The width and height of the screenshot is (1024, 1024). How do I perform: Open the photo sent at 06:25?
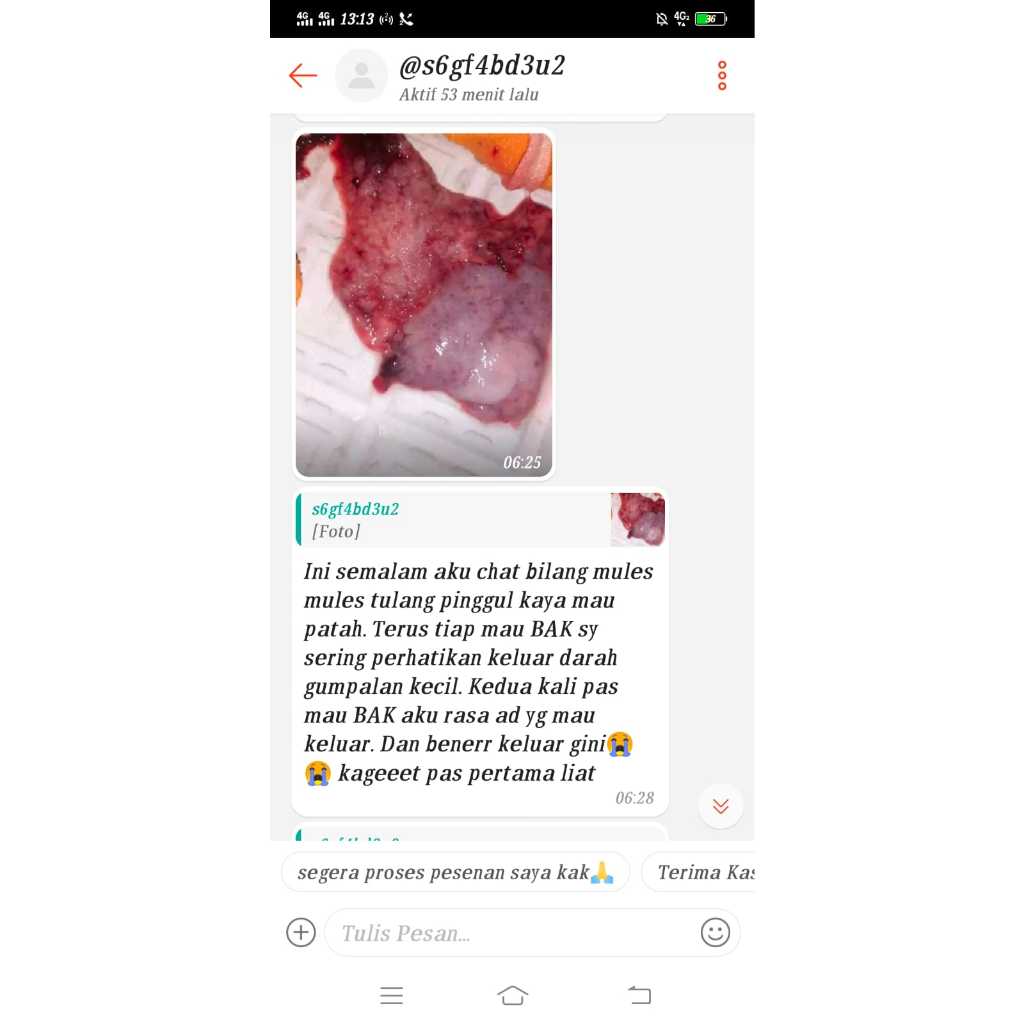[x=424, y=305]
